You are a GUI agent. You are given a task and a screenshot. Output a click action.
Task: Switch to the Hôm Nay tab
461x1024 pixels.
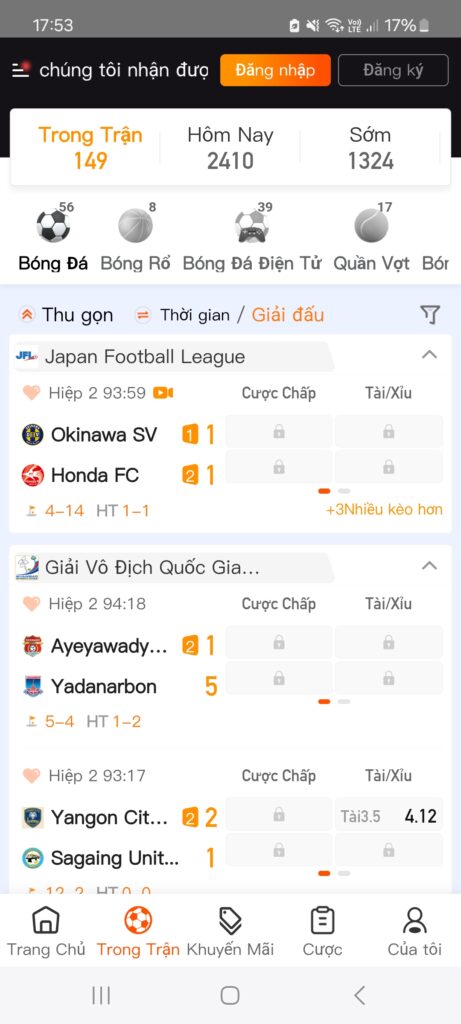click(230, 148)
